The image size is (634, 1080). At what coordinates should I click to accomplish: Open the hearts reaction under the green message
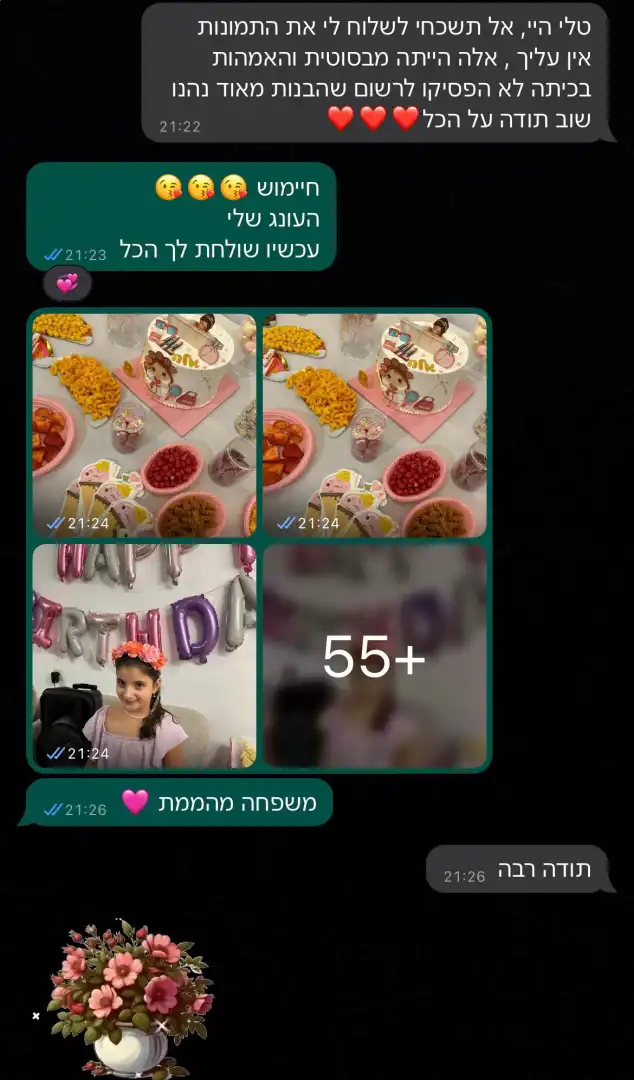pyautogui.click(x=67, y=284)
